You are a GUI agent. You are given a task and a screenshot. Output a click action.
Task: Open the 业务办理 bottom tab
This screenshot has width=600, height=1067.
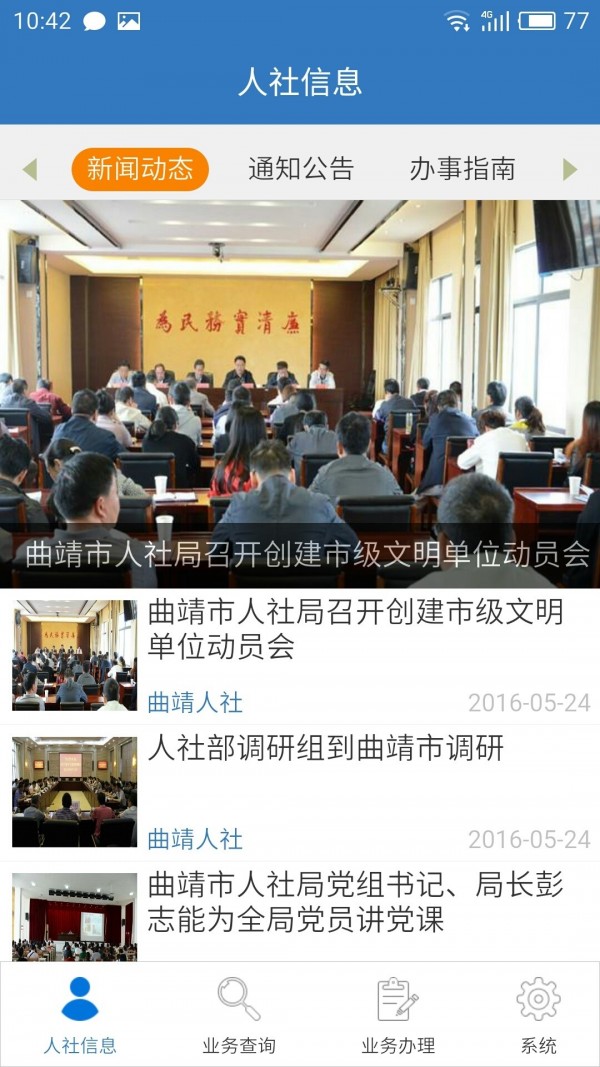398,1015
